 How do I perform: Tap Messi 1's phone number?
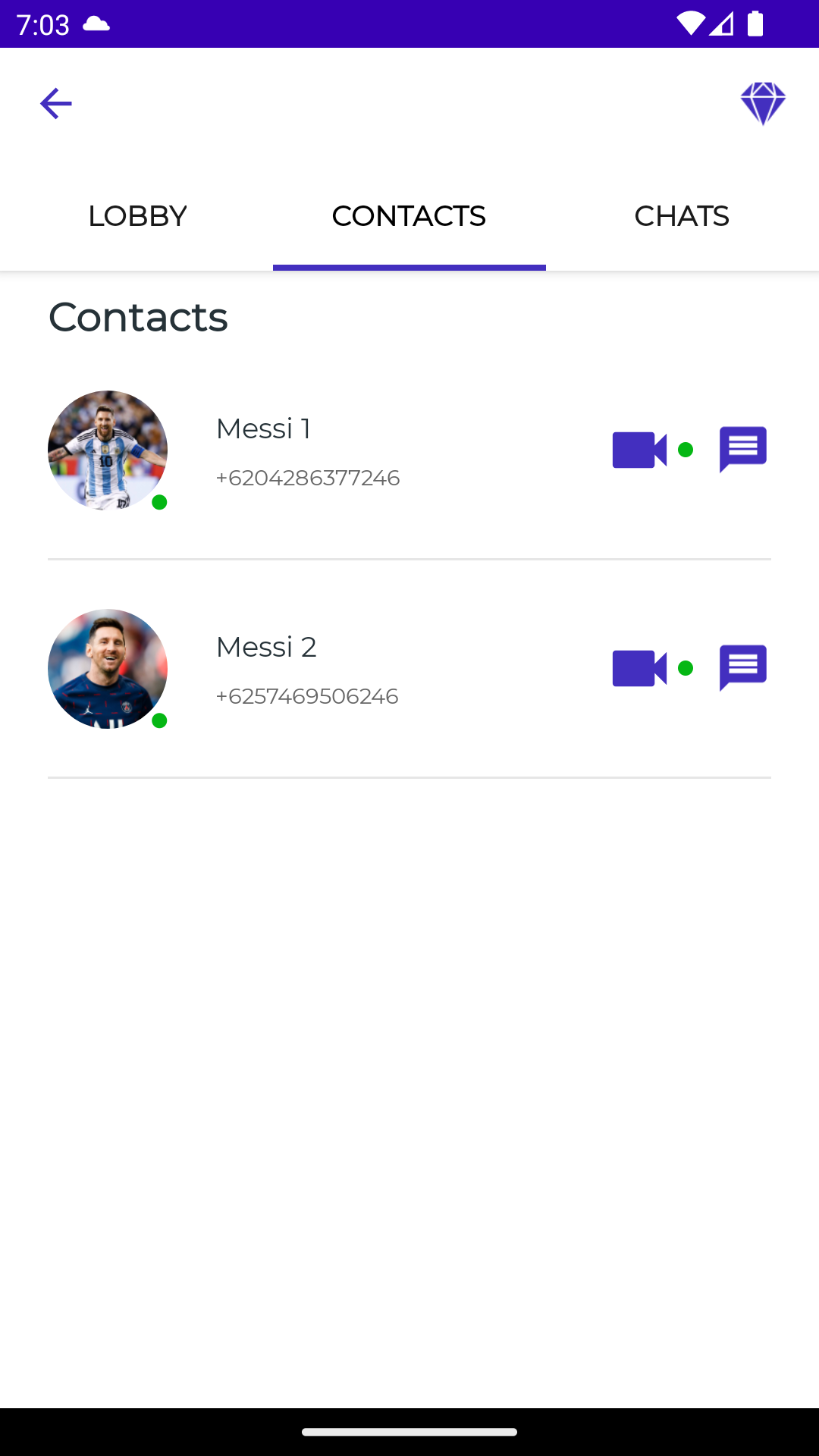pyautogui.click(x=307, y=478)
